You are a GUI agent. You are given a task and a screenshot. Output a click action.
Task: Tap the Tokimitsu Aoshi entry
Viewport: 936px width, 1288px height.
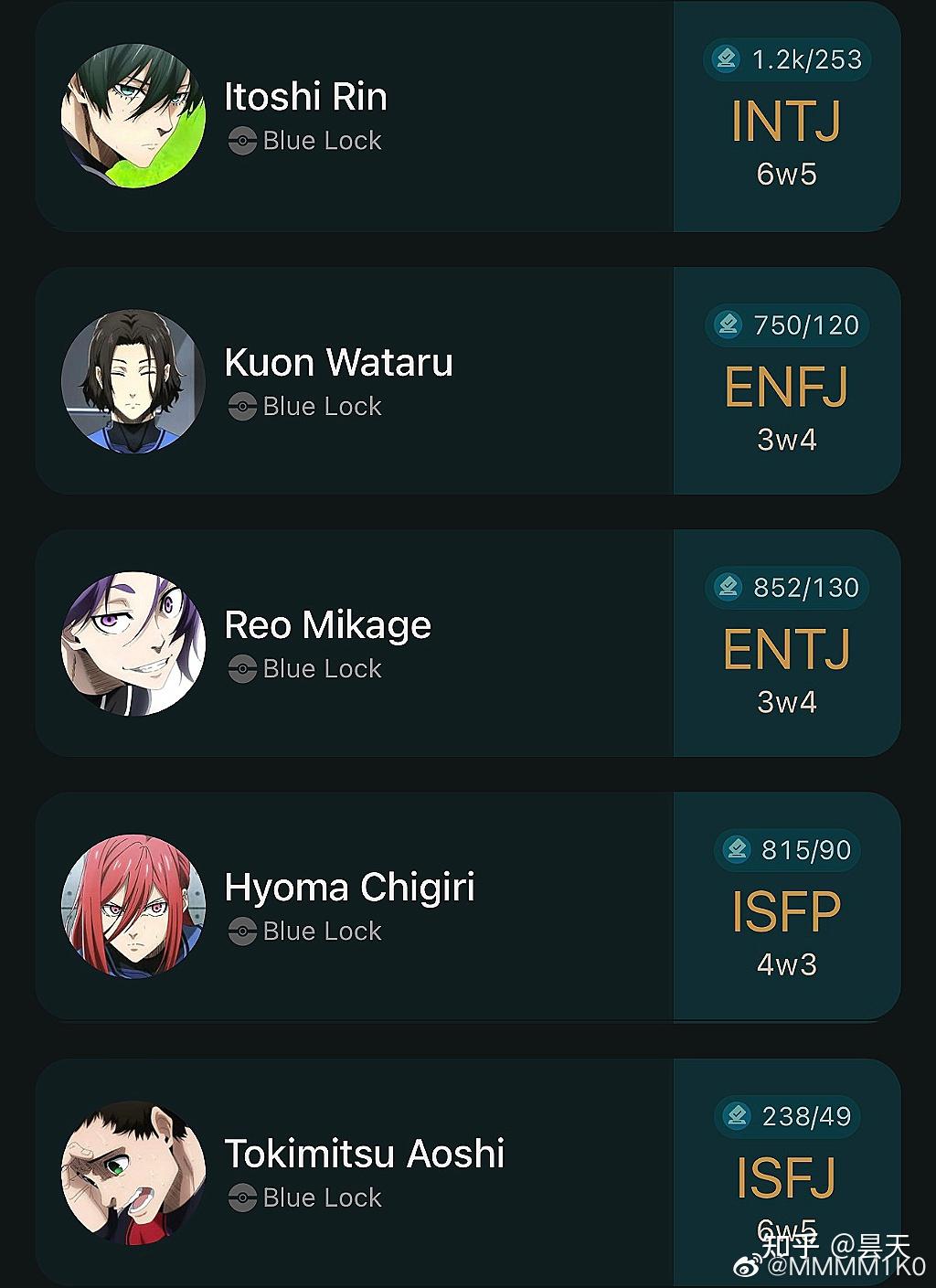(x=364, y=1155)
